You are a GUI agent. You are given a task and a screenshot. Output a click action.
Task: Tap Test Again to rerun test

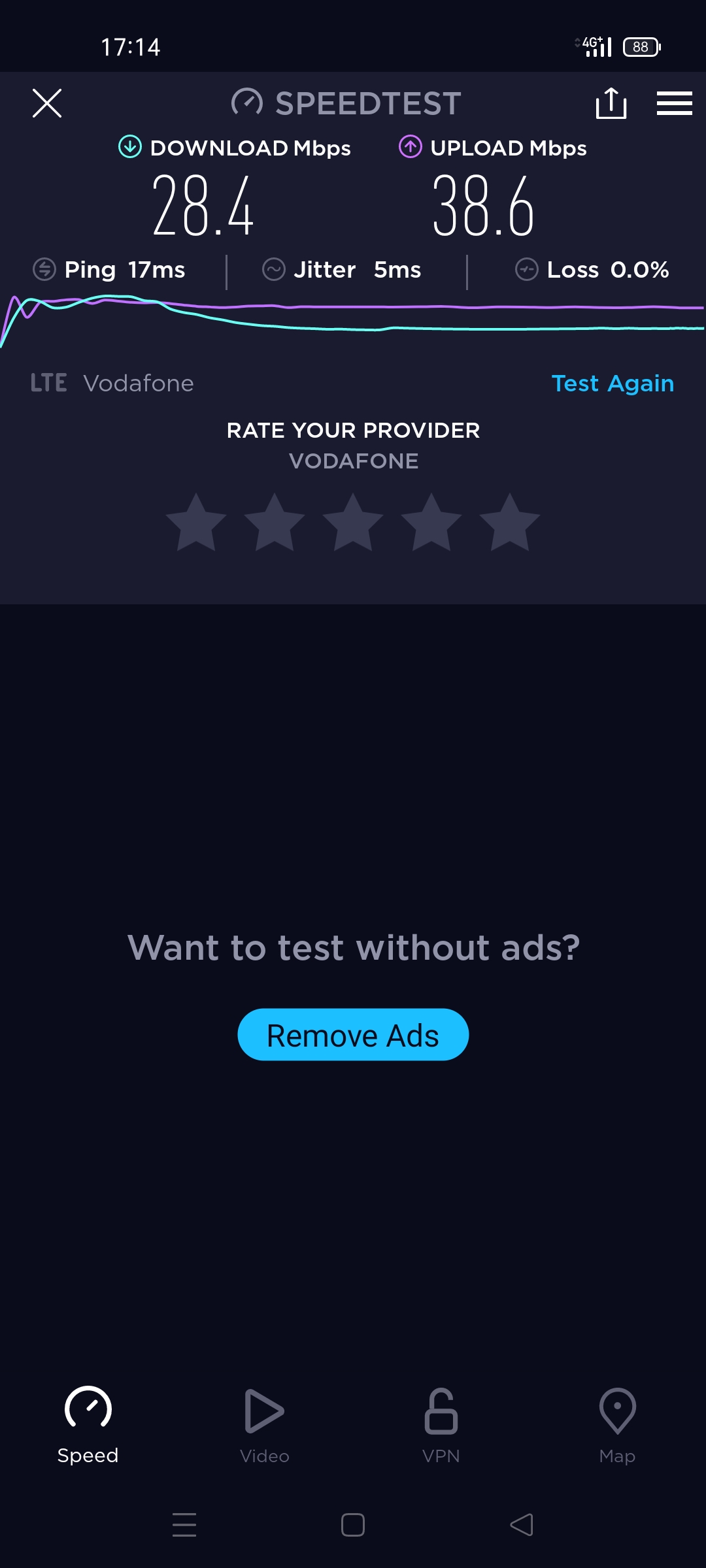click(x=613, y=384)
